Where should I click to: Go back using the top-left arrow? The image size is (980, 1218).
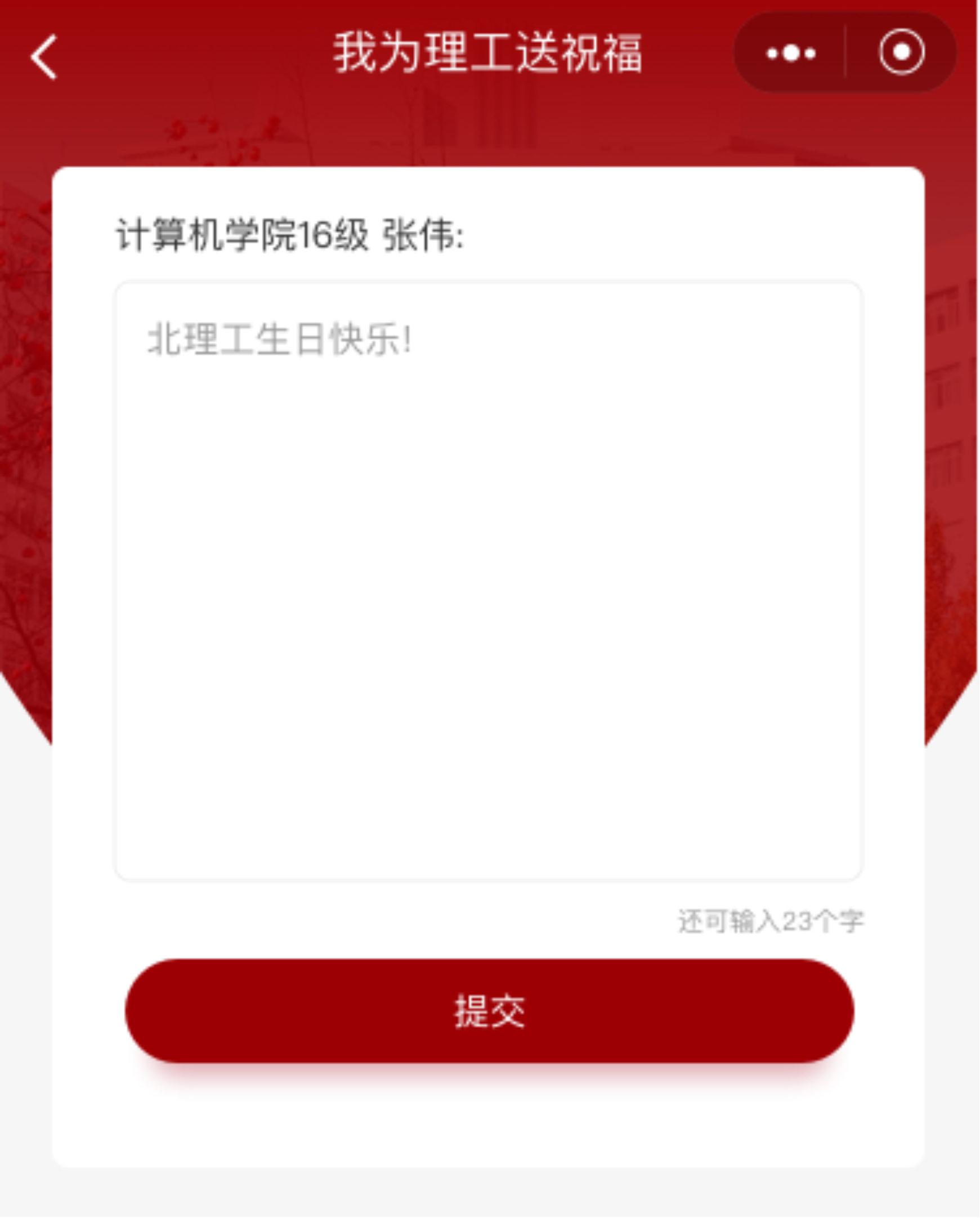(x=44, y=56)
